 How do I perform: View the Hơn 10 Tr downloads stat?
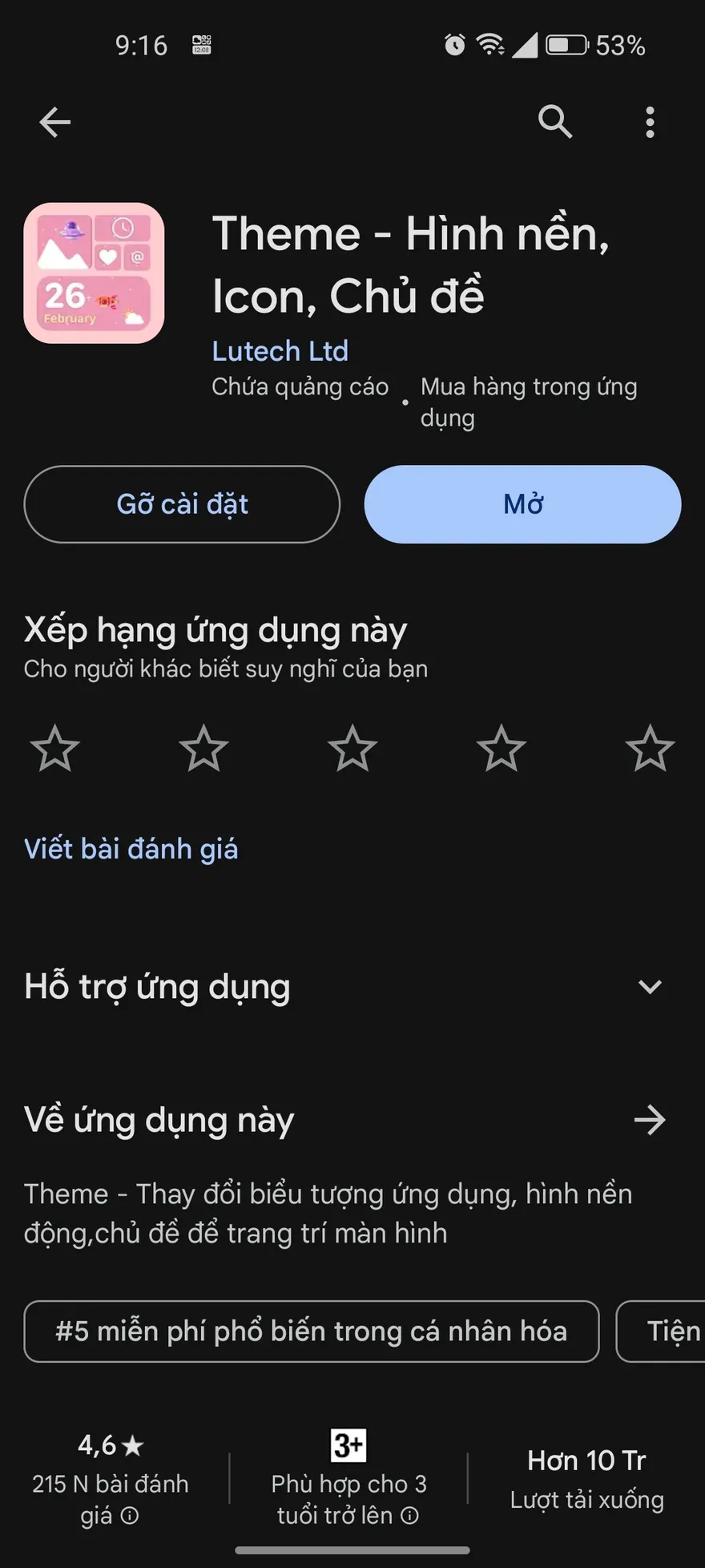tap(586, 1478)
